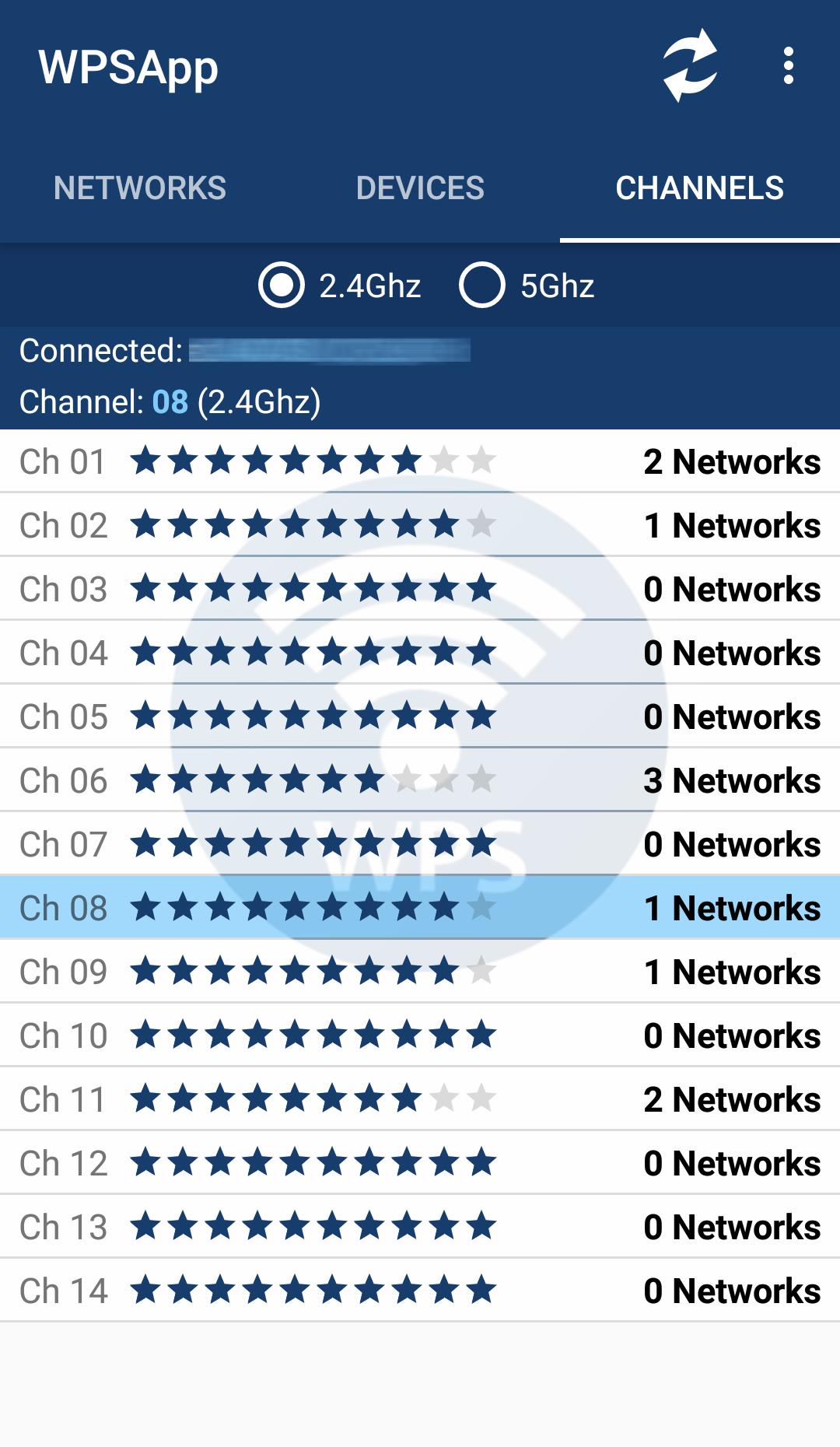Select the Ch 01 row with 2 Networks

click(420, 461)
